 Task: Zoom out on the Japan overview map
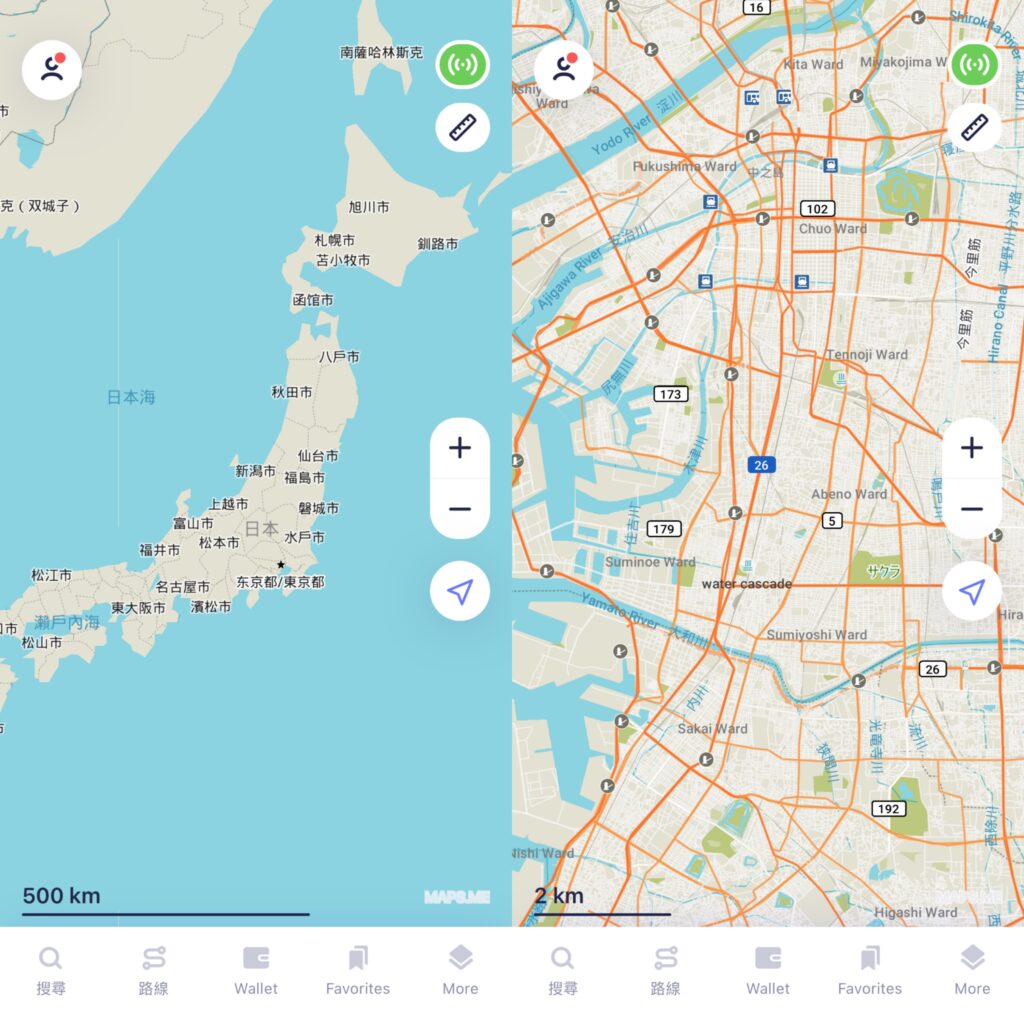[460, 509]
